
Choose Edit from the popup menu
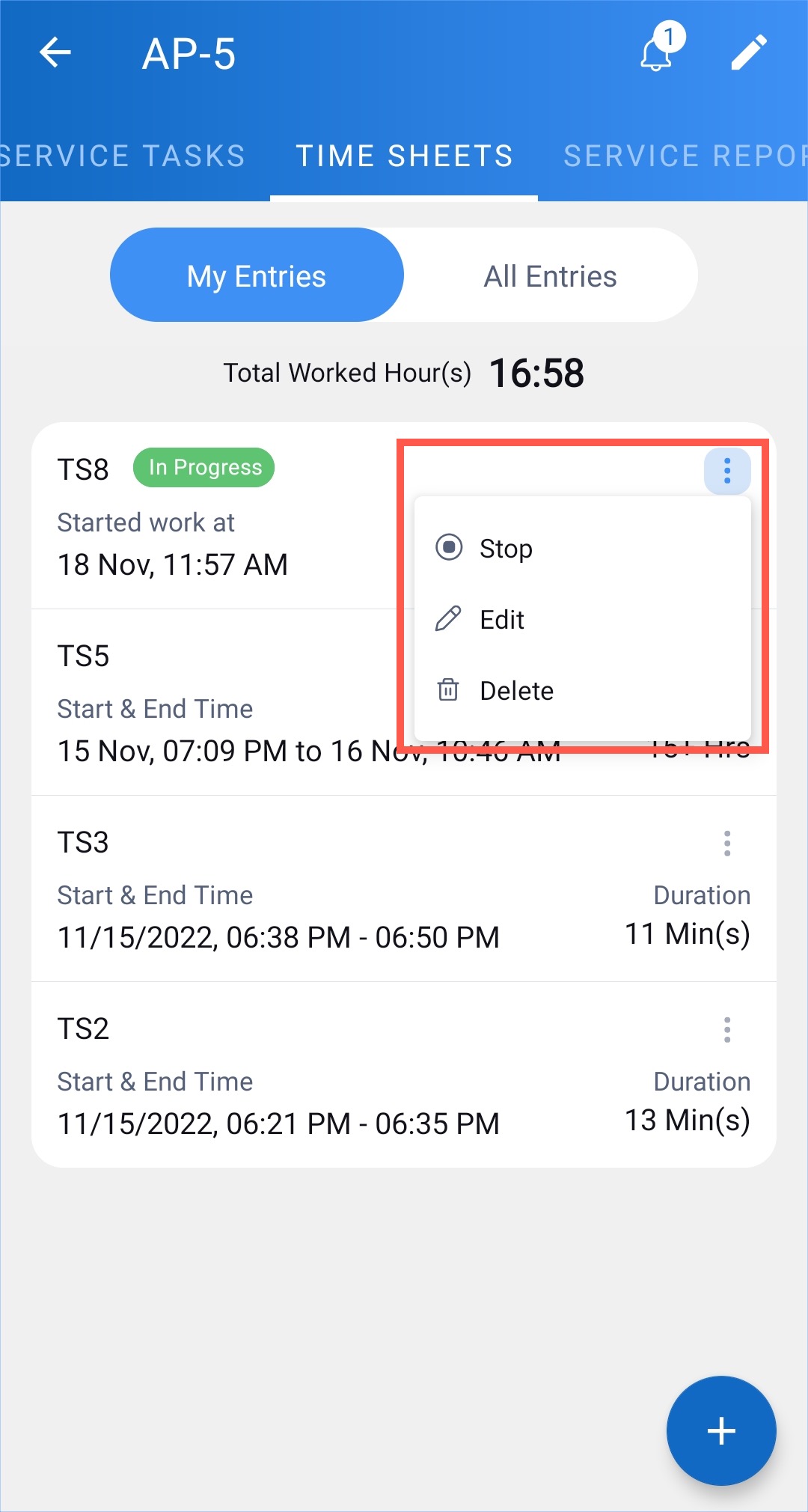pyautogui.click(x=501, y=620)
